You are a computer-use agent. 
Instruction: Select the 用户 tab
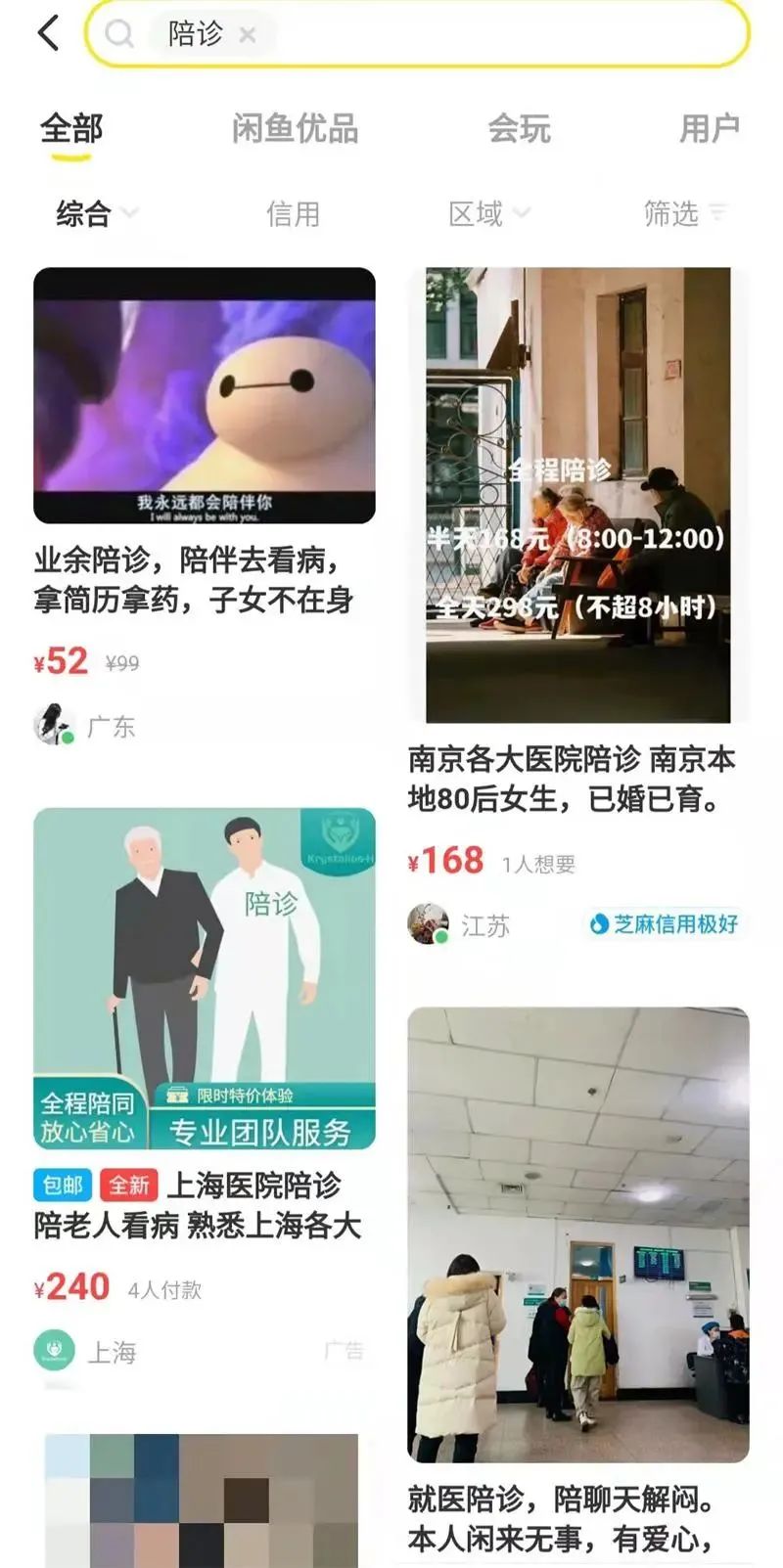click(709, 126)
